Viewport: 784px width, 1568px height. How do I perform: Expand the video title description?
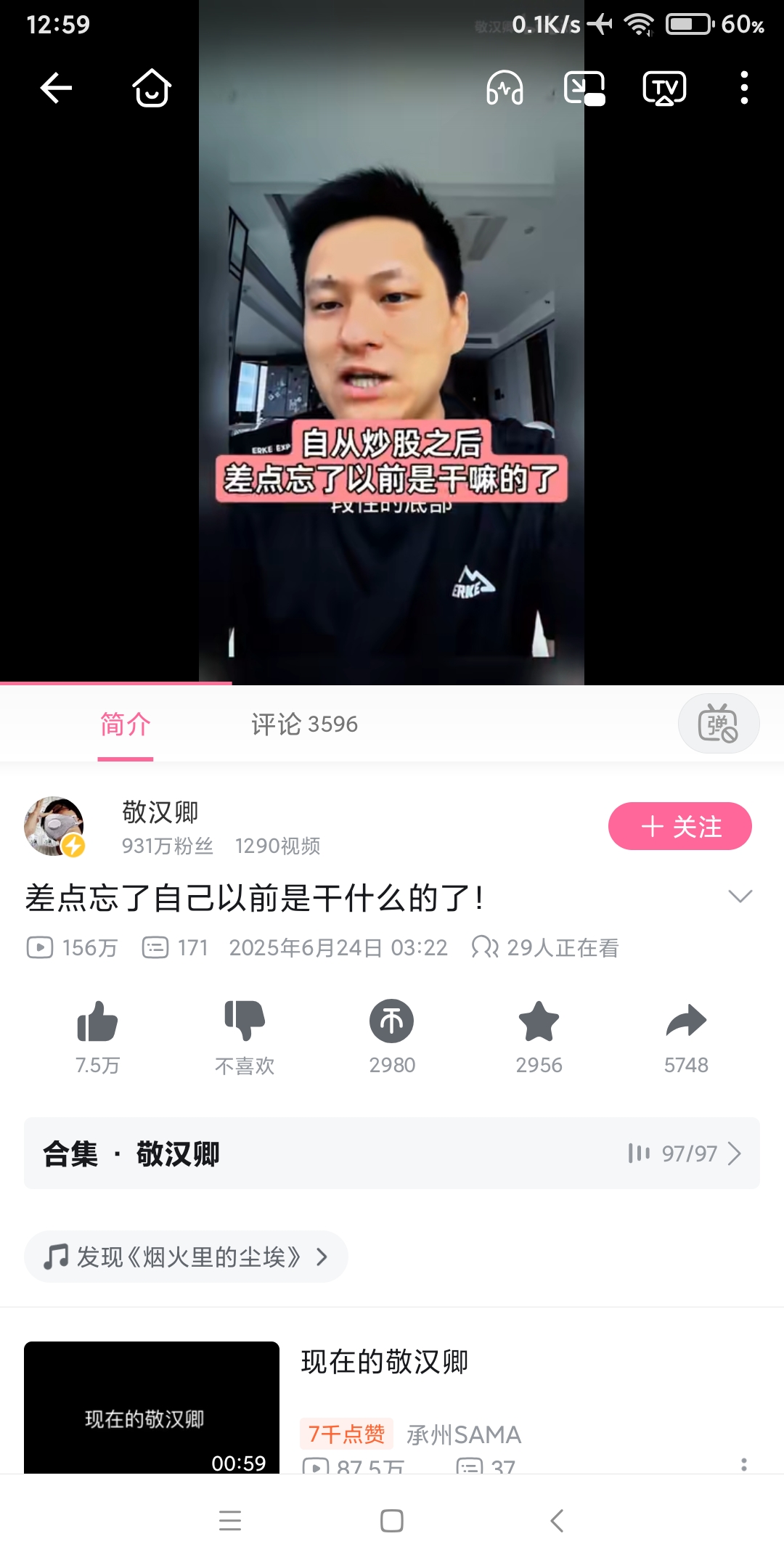tap(740, 897)
